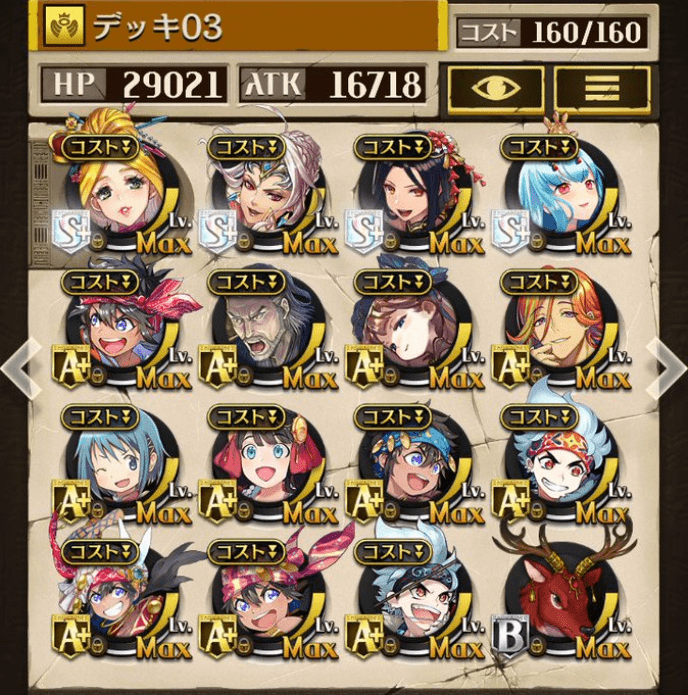Open the コスト tag on the white-haired S+ character

pyautogui.click(x=250, y=147)
